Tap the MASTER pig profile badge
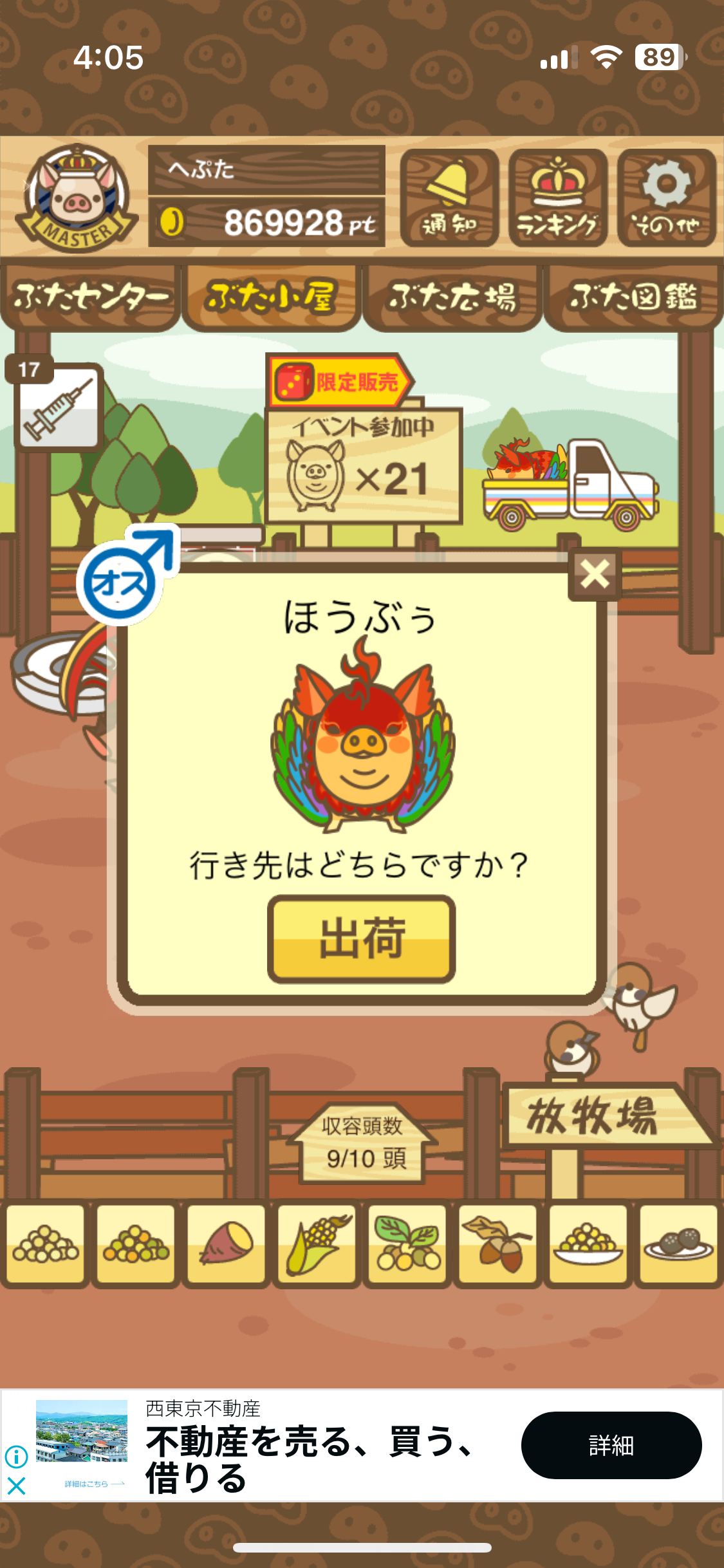The width and height of the screenshot is (724, 1568). 76,200
